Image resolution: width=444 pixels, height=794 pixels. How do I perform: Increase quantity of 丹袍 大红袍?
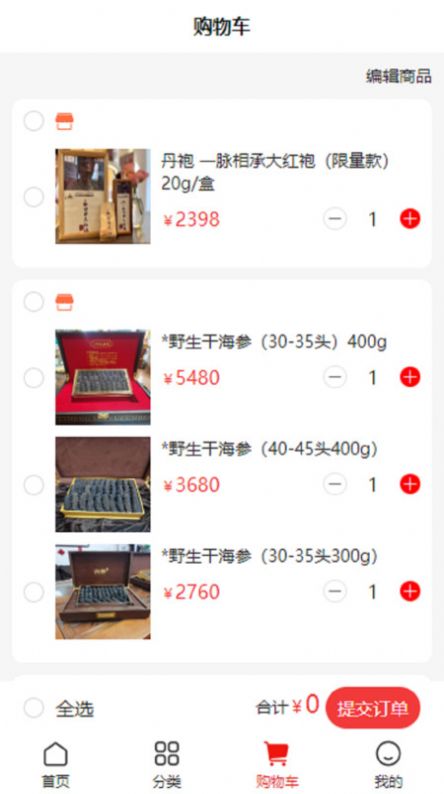point(410,219)
